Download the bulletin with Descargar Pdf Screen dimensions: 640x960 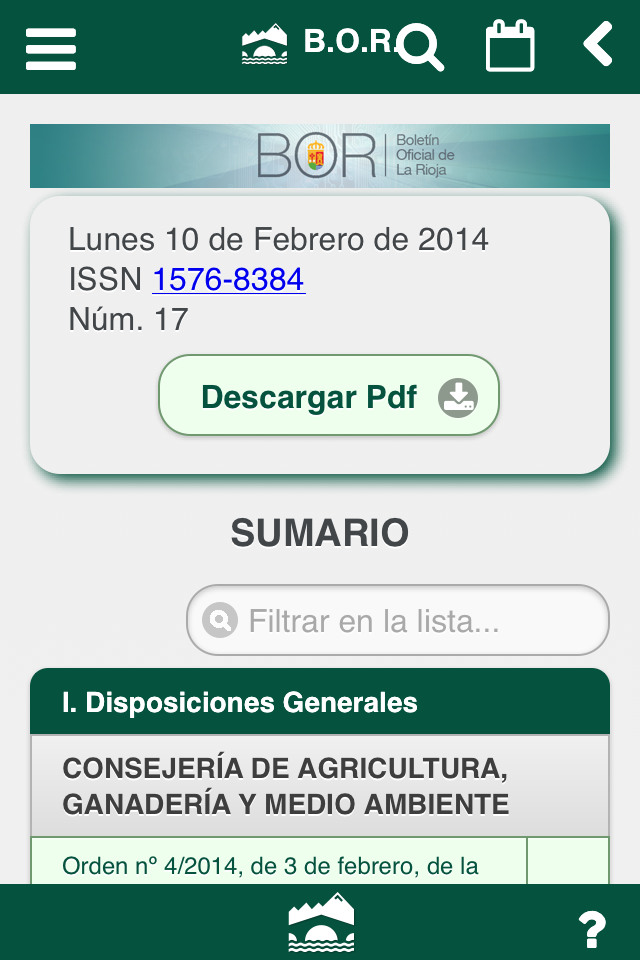pos(329,396)
